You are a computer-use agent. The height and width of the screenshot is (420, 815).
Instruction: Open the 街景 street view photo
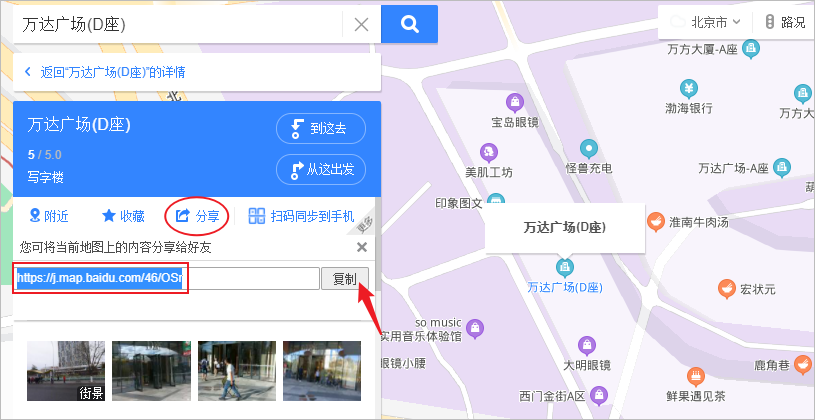click(66, 371)
